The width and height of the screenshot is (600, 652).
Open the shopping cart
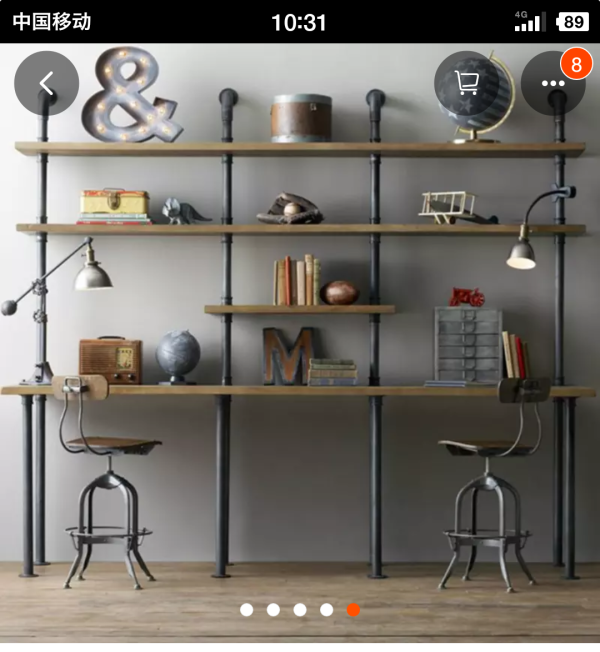466,83
